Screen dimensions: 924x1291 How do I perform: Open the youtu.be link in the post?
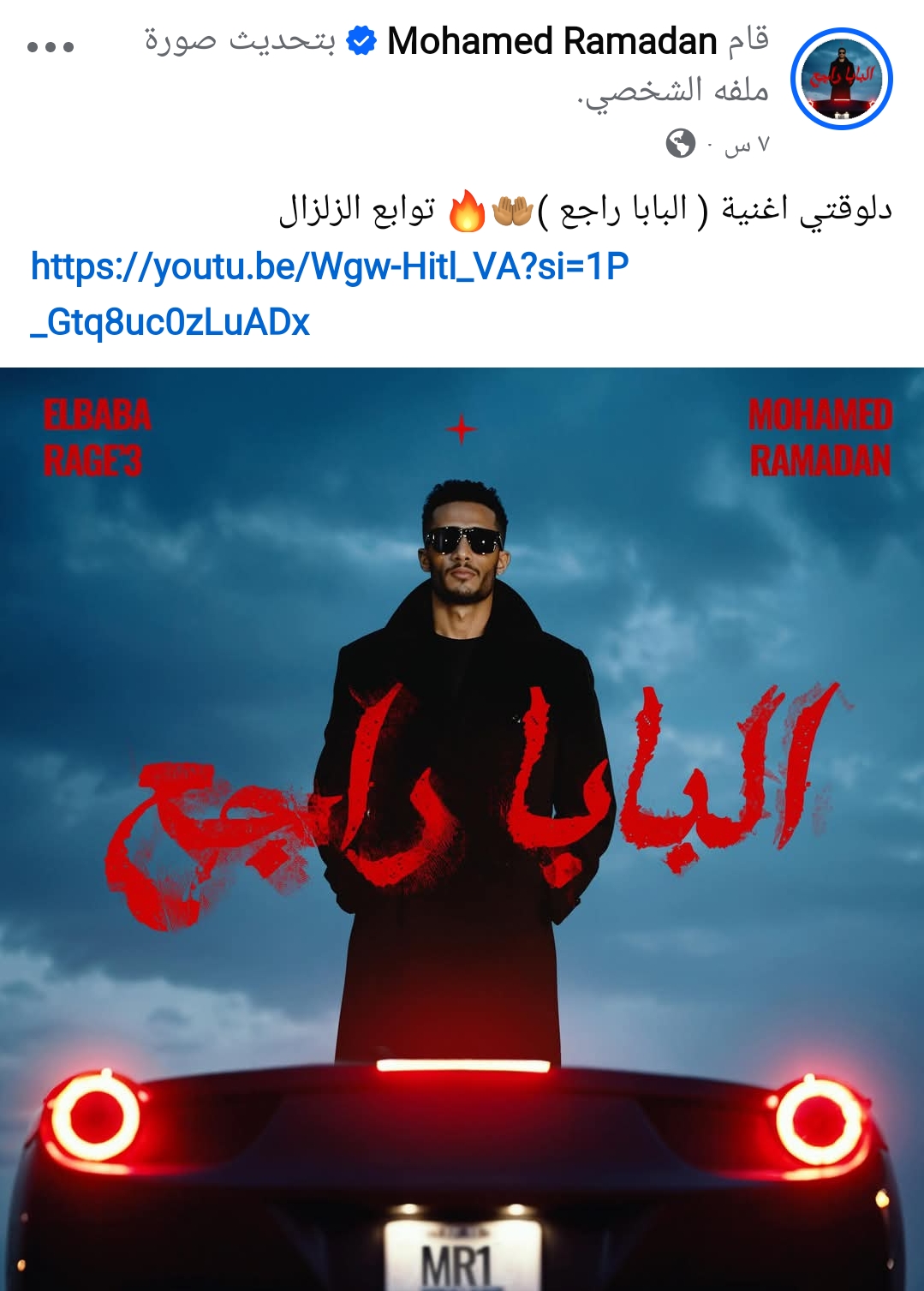point(329,267)
